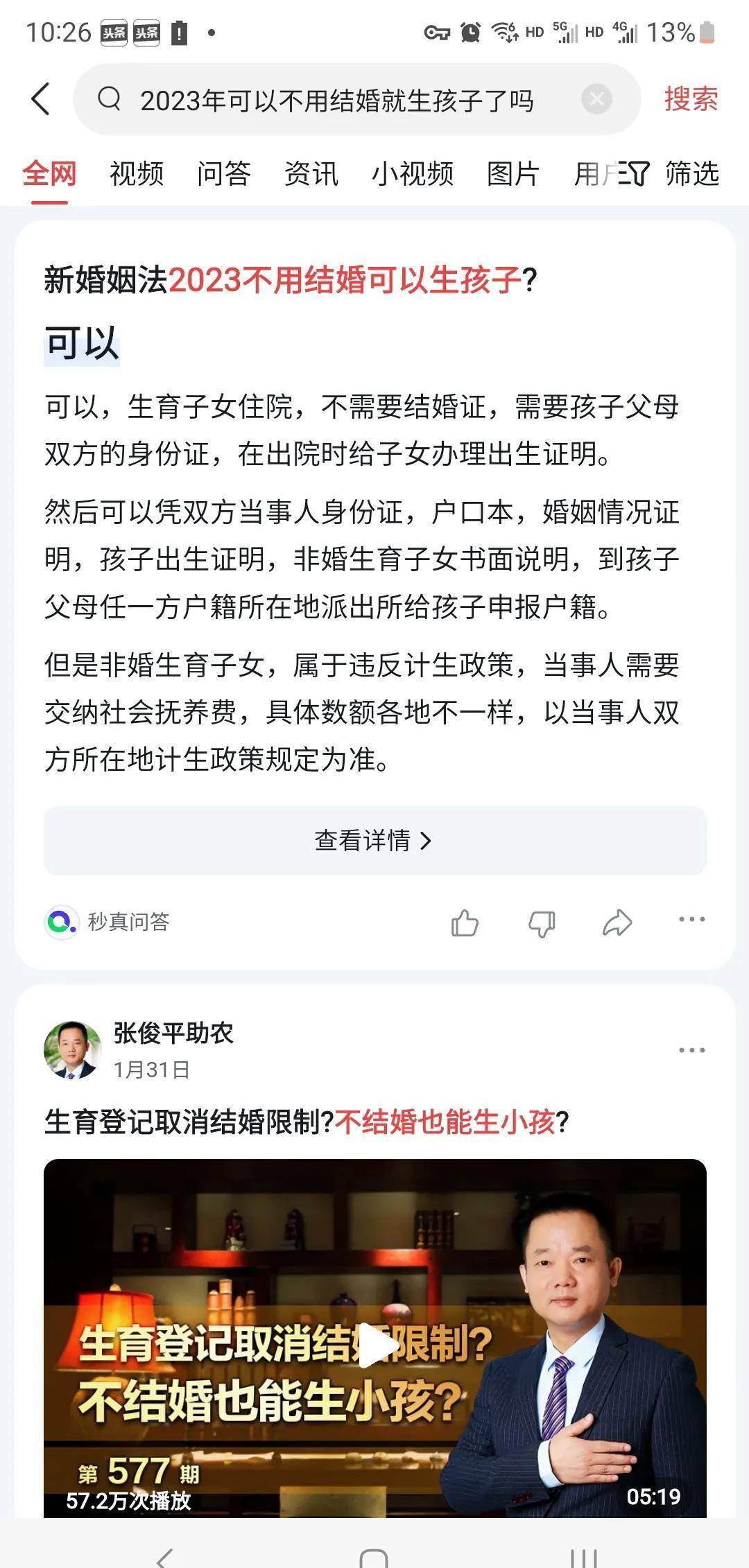
Task: Switch to the 资讯 tab
Action: tap(311, 173)
